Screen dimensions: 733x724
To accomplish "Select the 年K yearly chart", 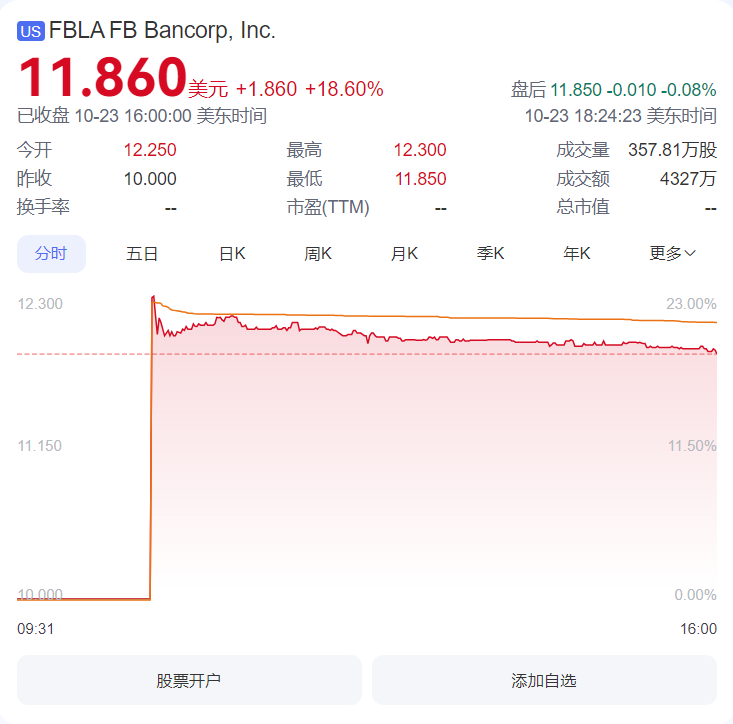I will click(577, 254).
